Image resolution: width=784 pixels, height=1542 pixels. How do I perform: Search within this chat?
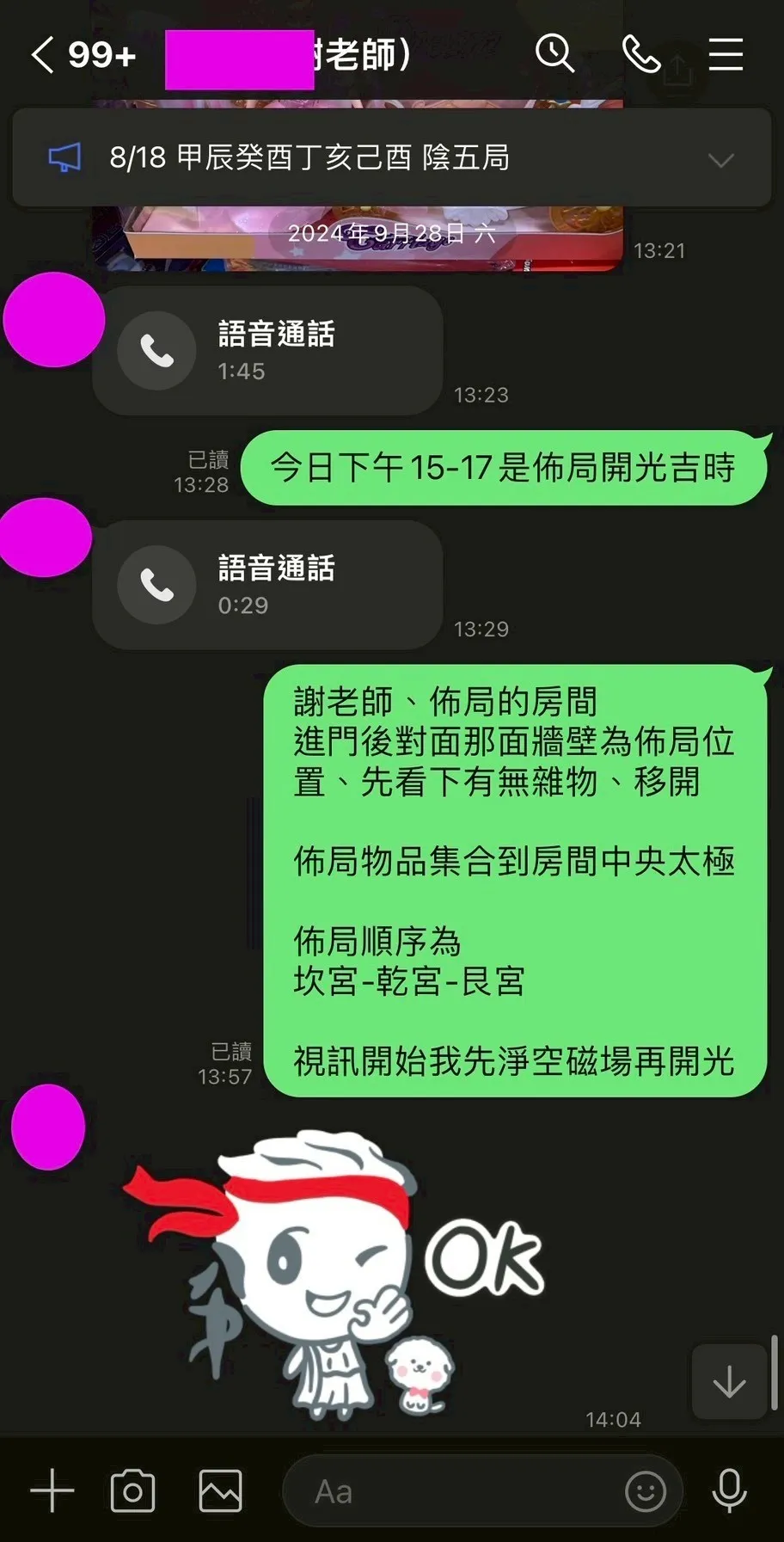554,54
